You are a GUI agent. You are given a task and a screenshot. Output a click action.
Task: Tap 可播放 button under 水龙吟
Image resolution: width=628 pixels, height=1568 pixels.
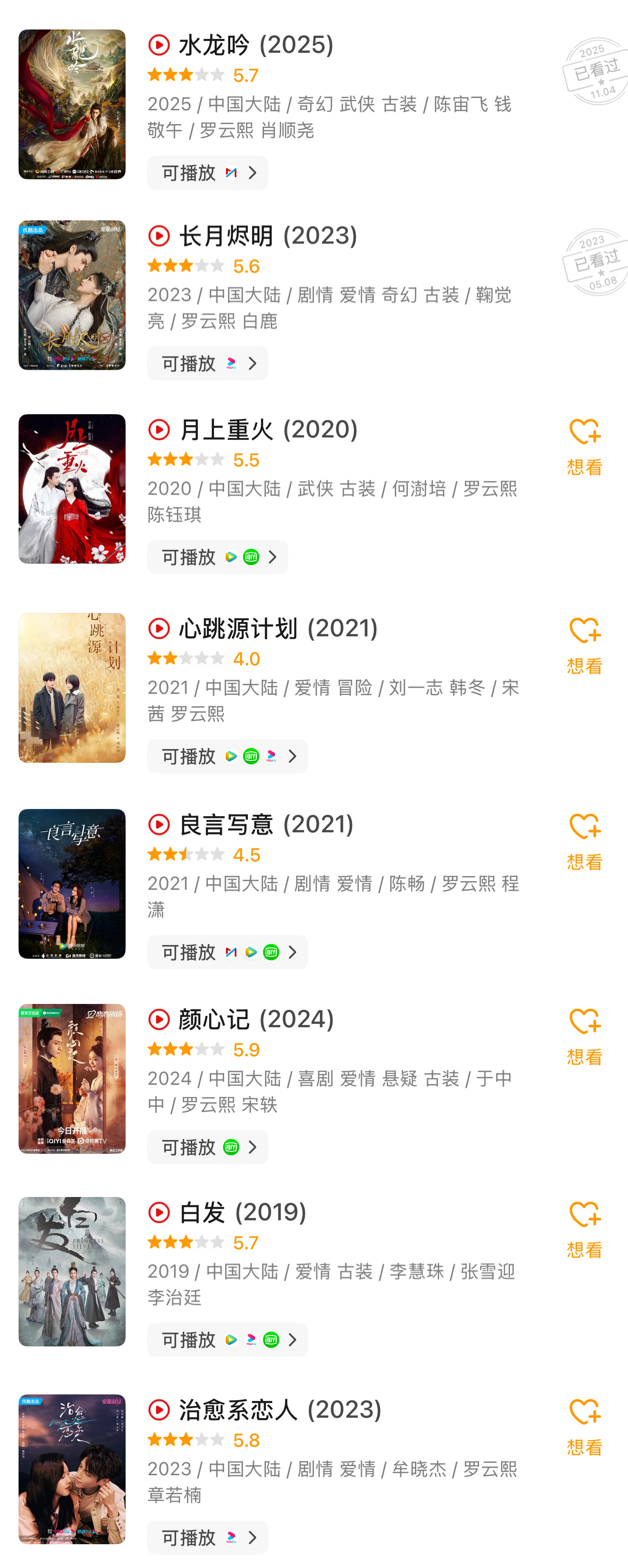pos(207,173)
